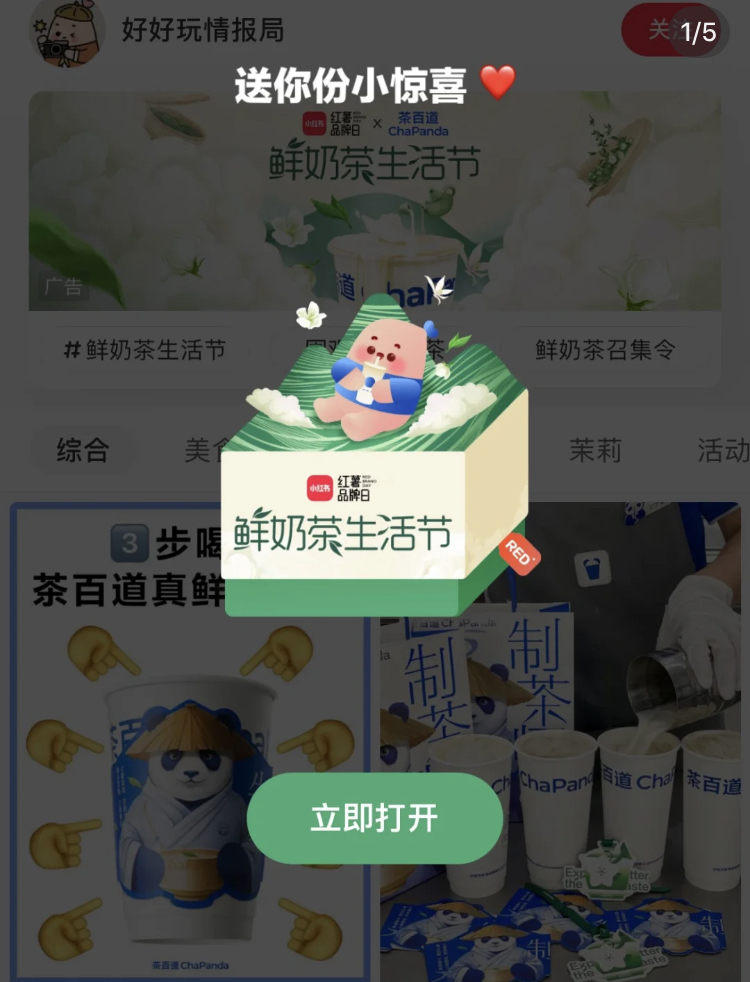Switch to the 活动 tab
Image resolution: width=750 pixels, height=982 pixels.
point(722,450)
